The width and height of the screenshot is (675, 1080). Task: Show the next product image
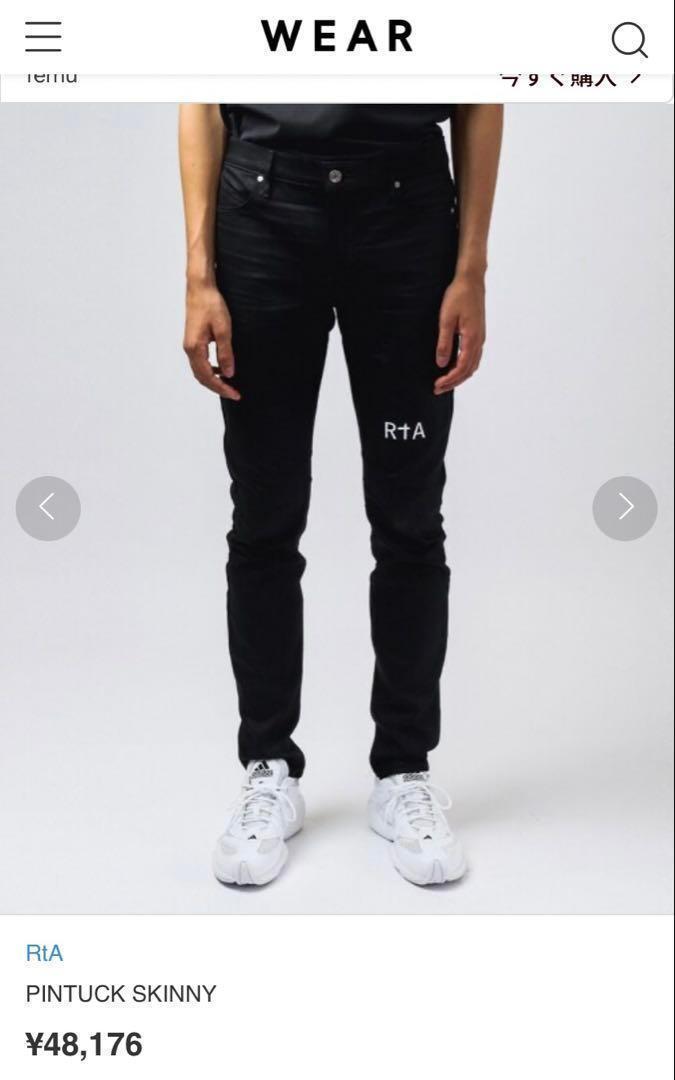[625, 508]
